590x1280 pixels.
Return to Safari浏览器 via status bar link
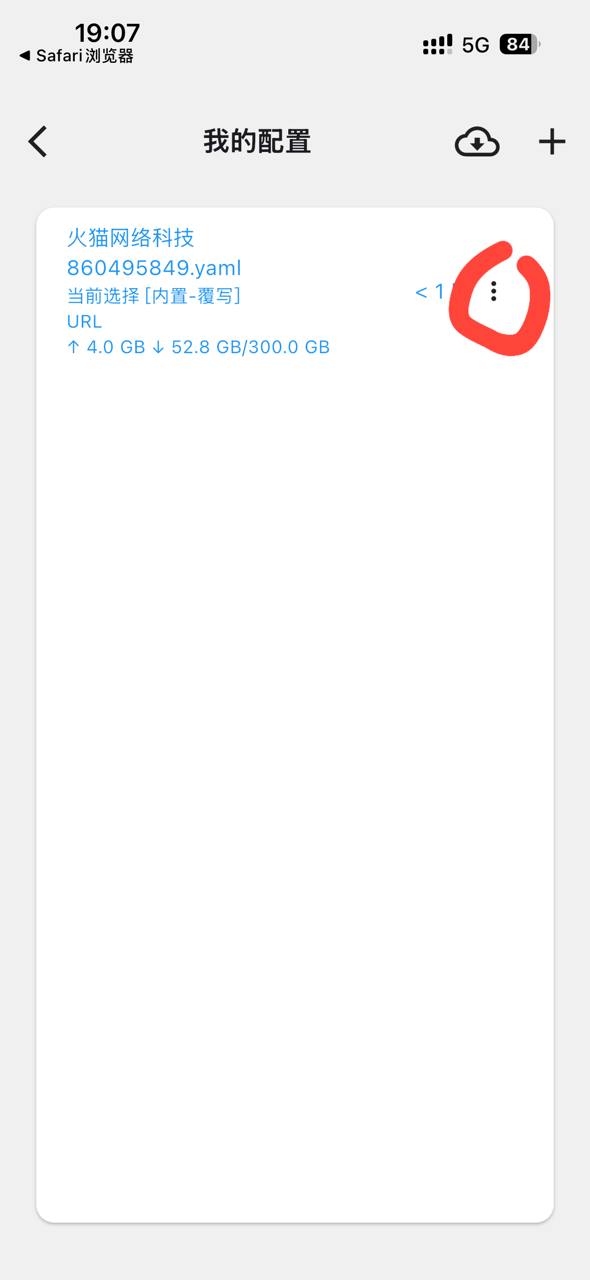point(76,56)
